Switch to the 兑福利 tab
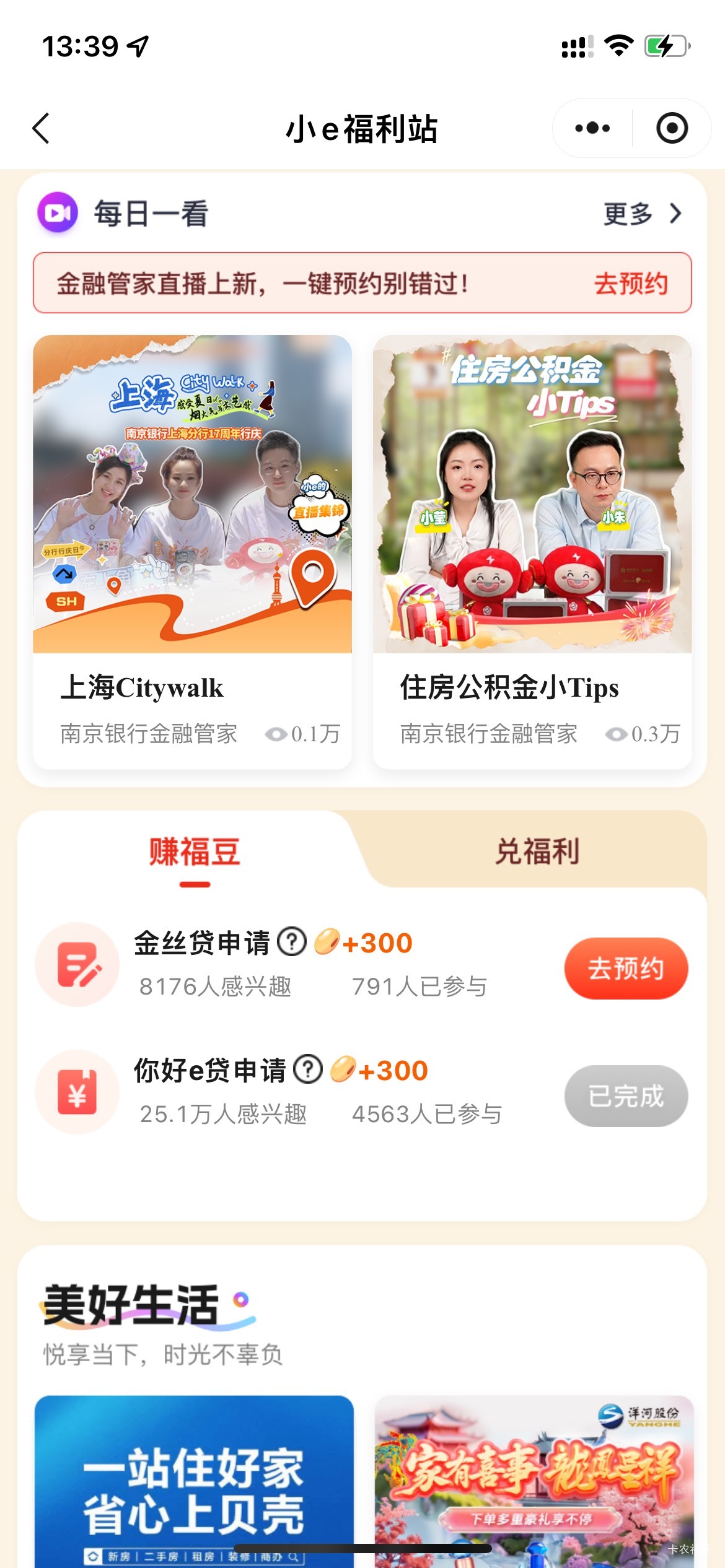Viewport: 725px width, 1568px height. click(537, 852)
